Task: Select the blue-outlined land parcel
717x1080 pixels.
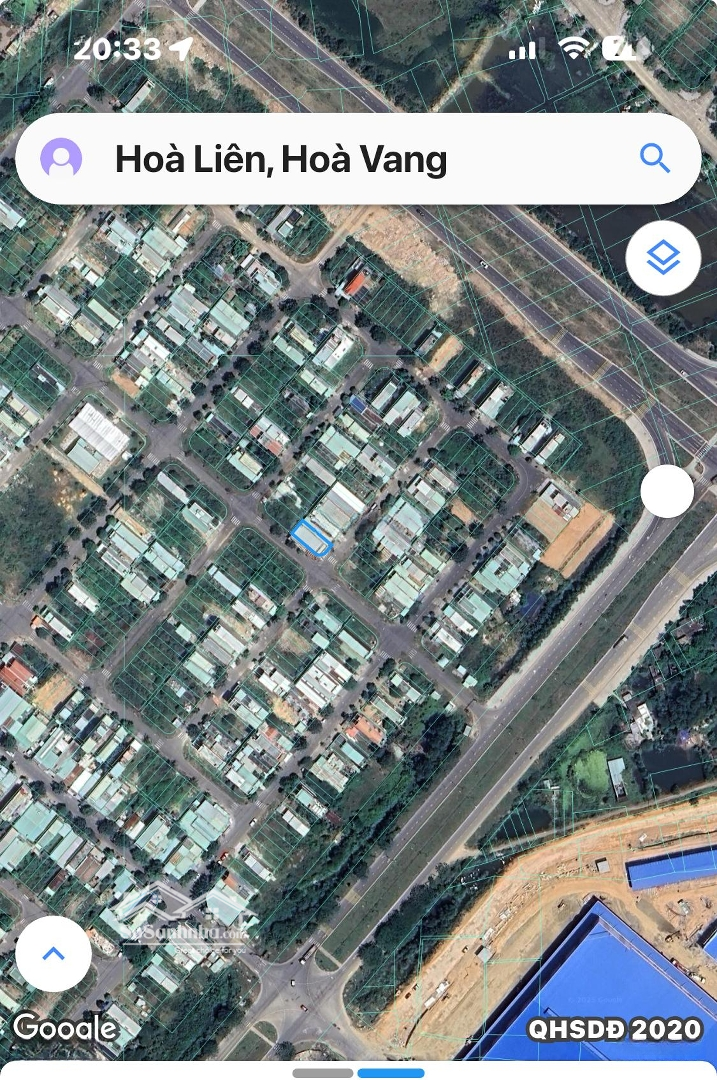Action: pos(311,537)
